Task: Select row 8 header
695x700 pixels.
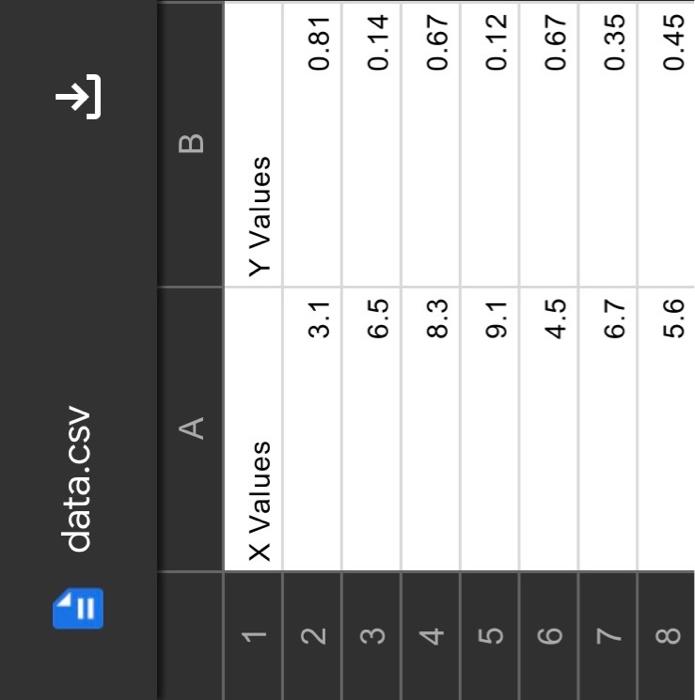Action: pyautogui.click(x=667, y=635)
